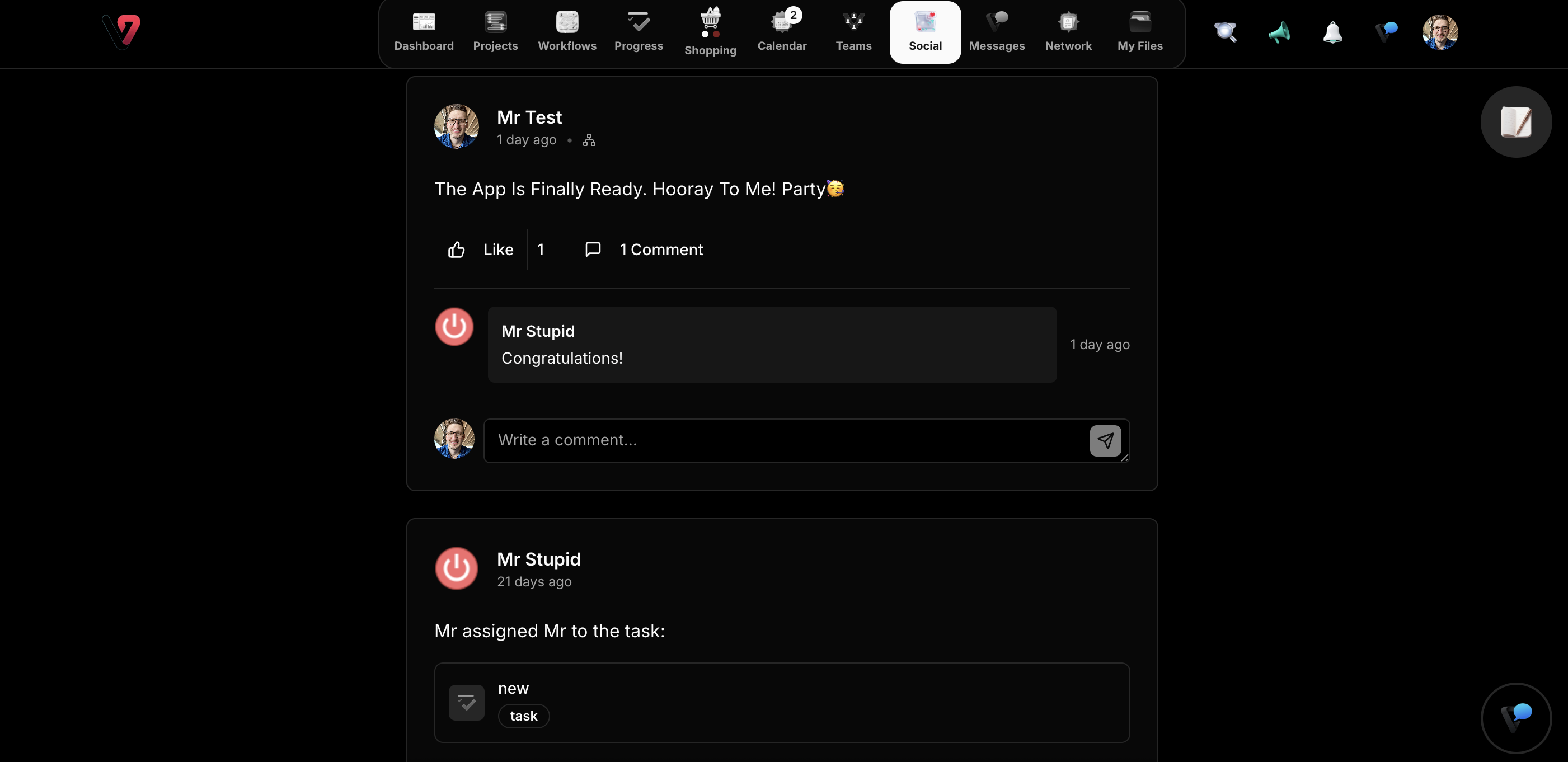Like Mr Test's post

click(481, 250)
